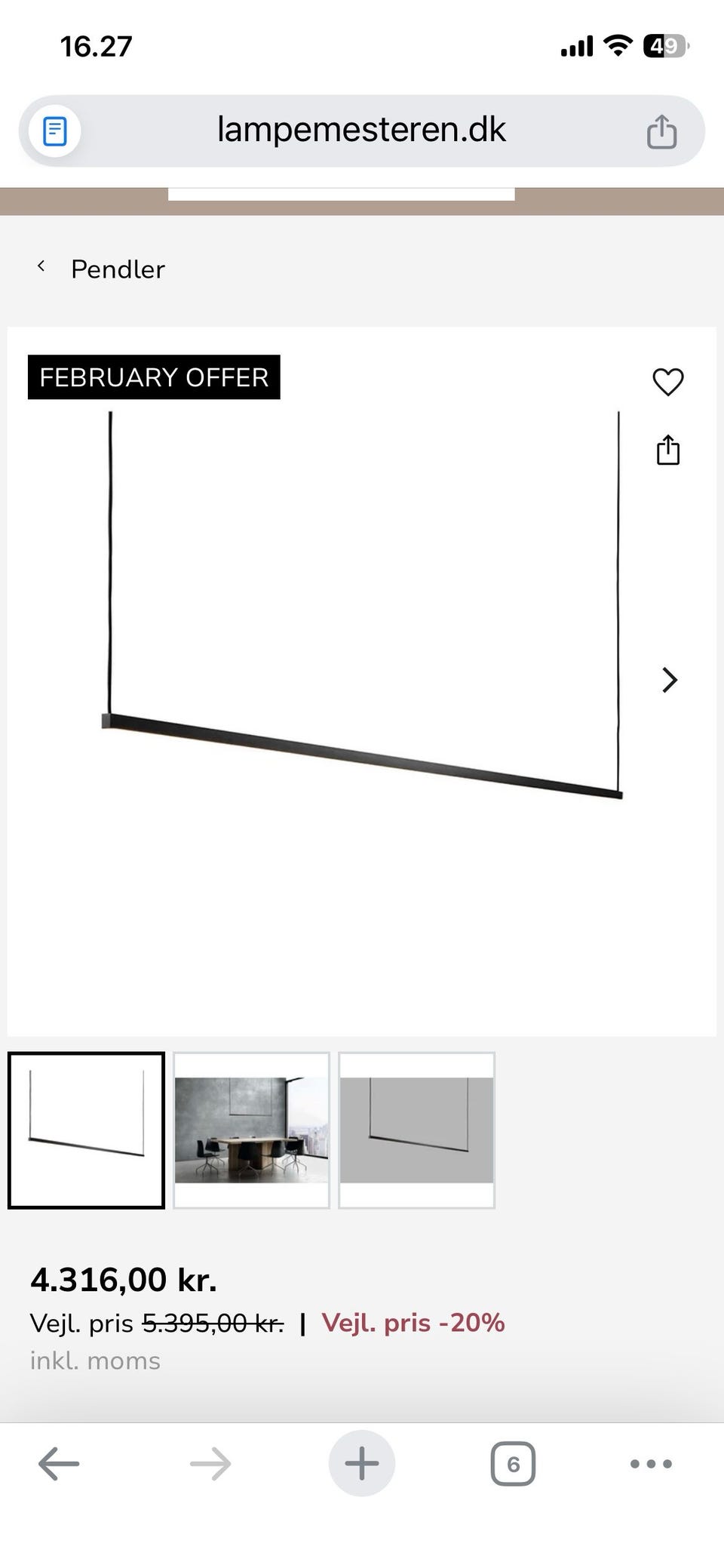Select the FEBRUARY OFFER banner
The width and height of the screenshot is (724, 1568).
[x=154, y=377]
